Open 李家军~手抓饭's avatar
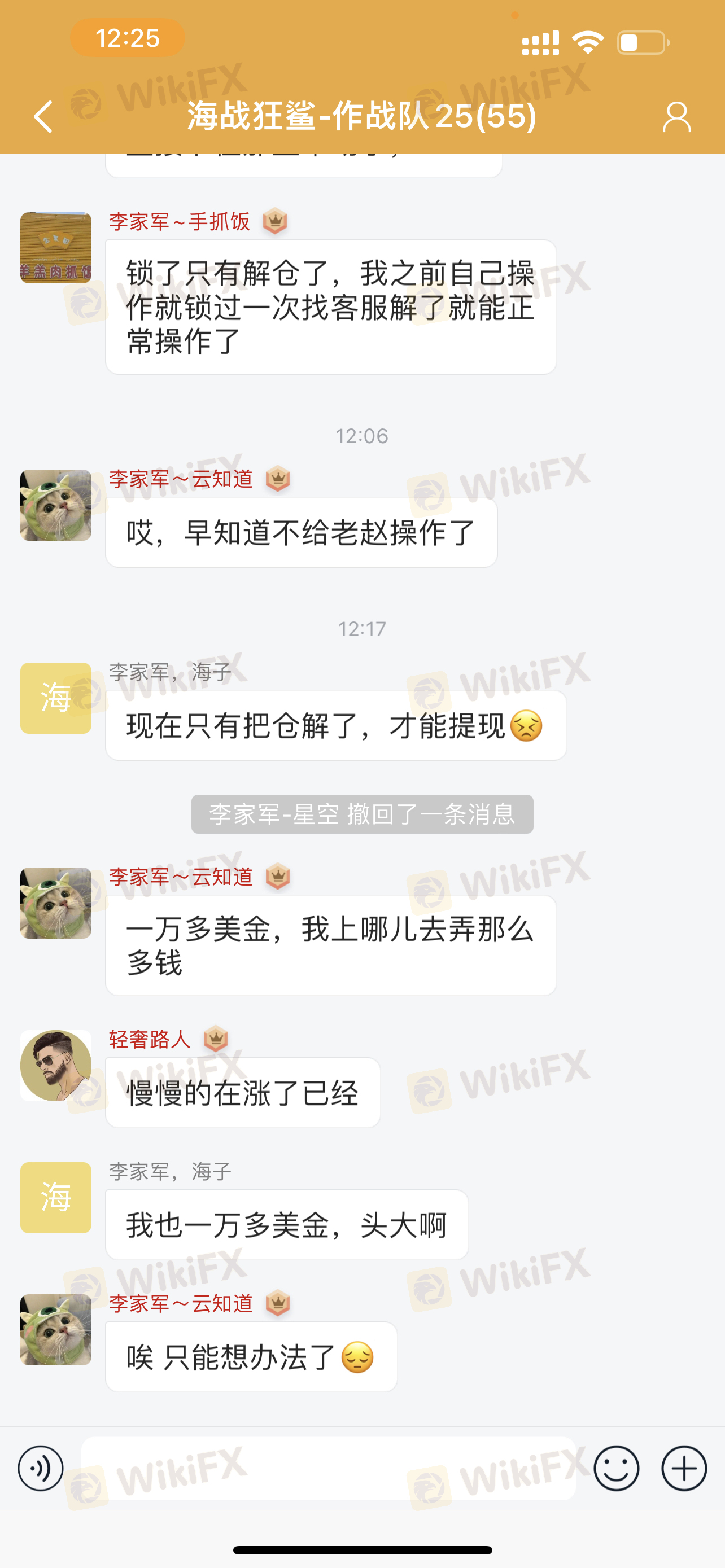The height and width of the screenshot is (1568, 725). [x=56, y=248]
